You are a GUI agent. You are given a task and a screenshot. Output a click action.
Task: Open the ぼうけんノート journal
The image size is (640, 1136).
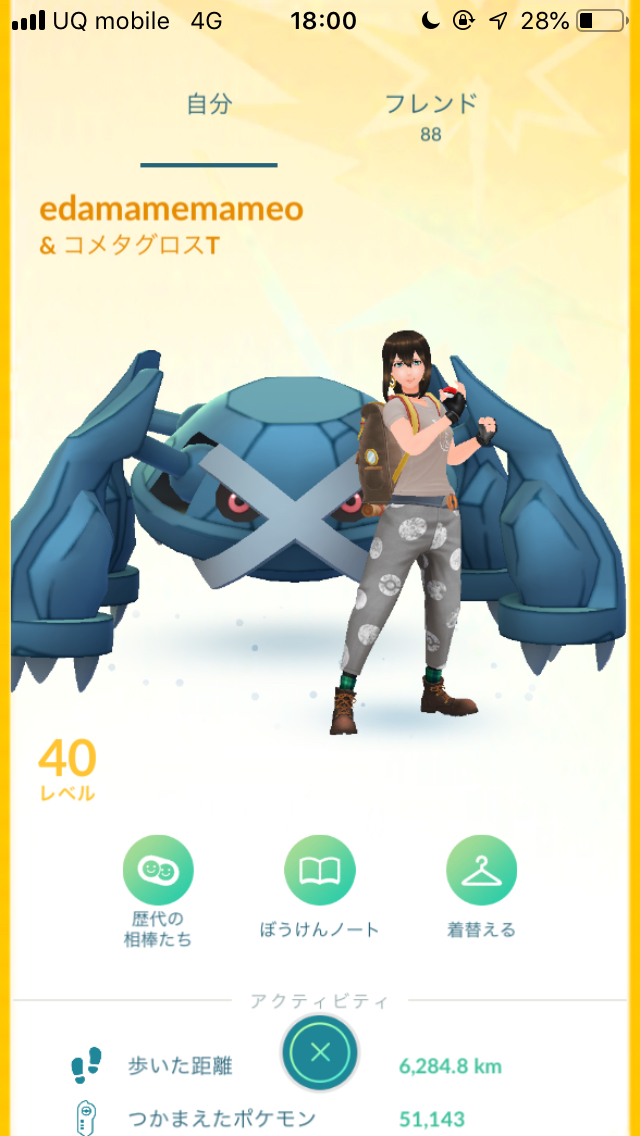point(319,871)
